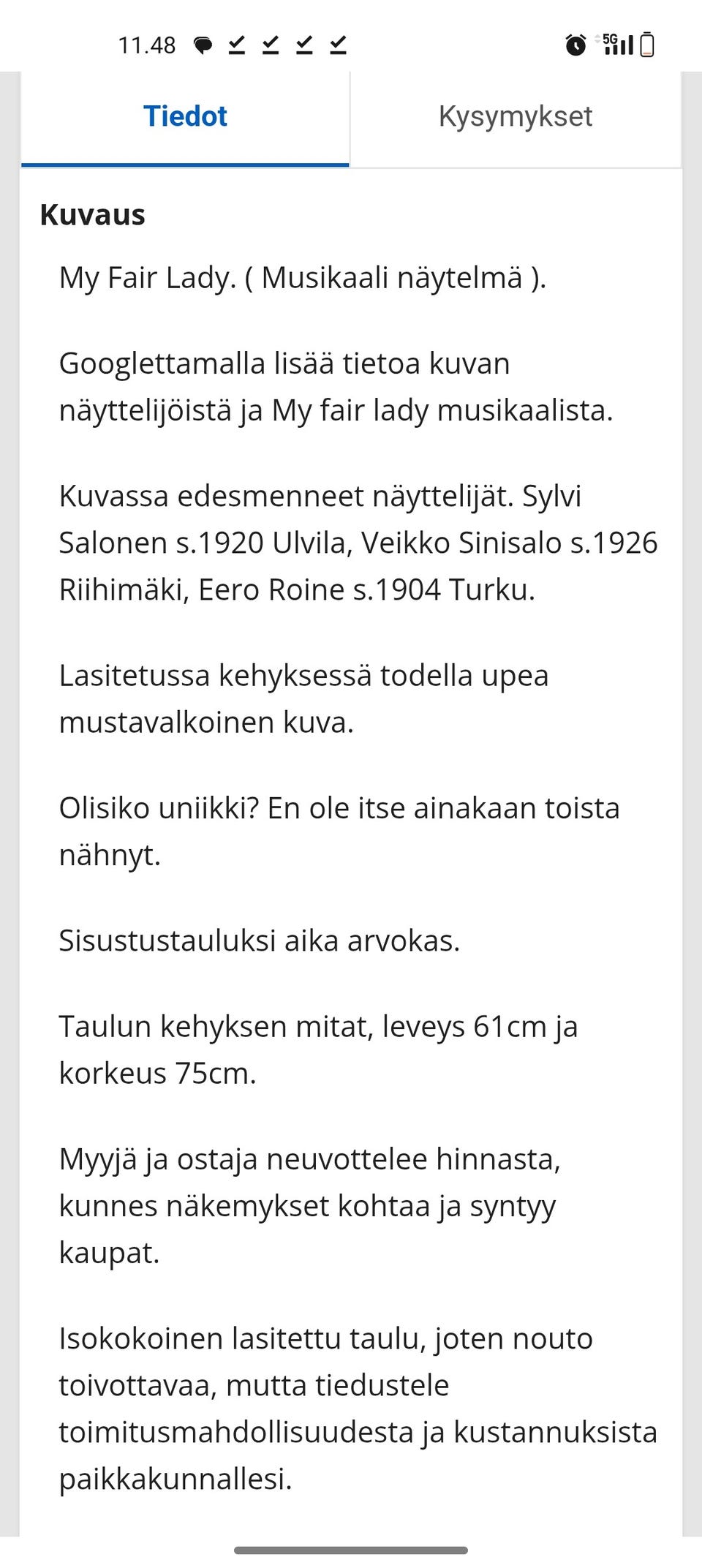Tap the second checkmark notification icon

click(271, 44)
